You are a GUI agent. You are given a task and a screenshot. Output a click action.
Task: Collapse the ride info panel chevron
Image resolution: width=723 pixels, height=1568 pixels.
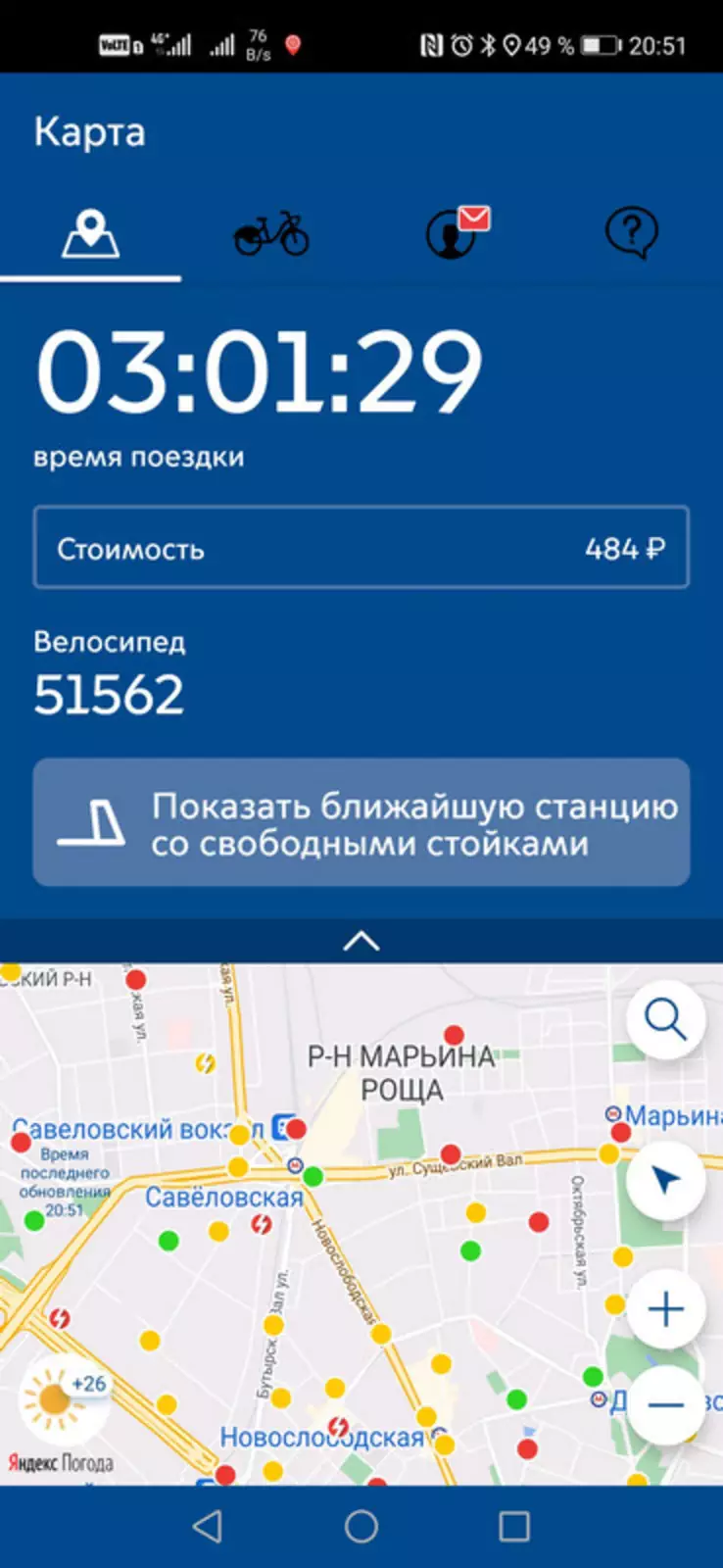click(361, 942)
